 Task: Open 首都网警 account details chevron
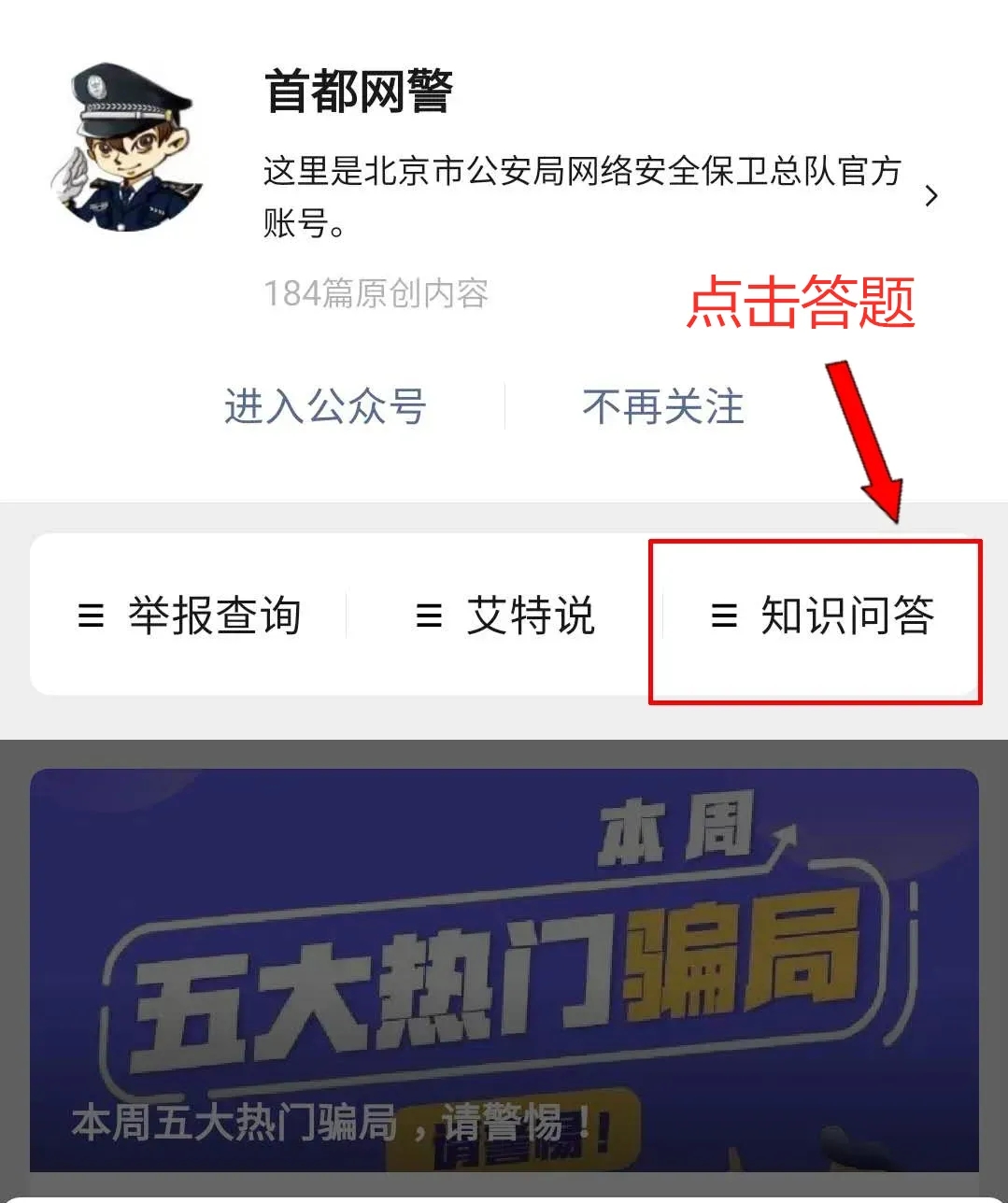pyautogui.click(x=930, y=196)
